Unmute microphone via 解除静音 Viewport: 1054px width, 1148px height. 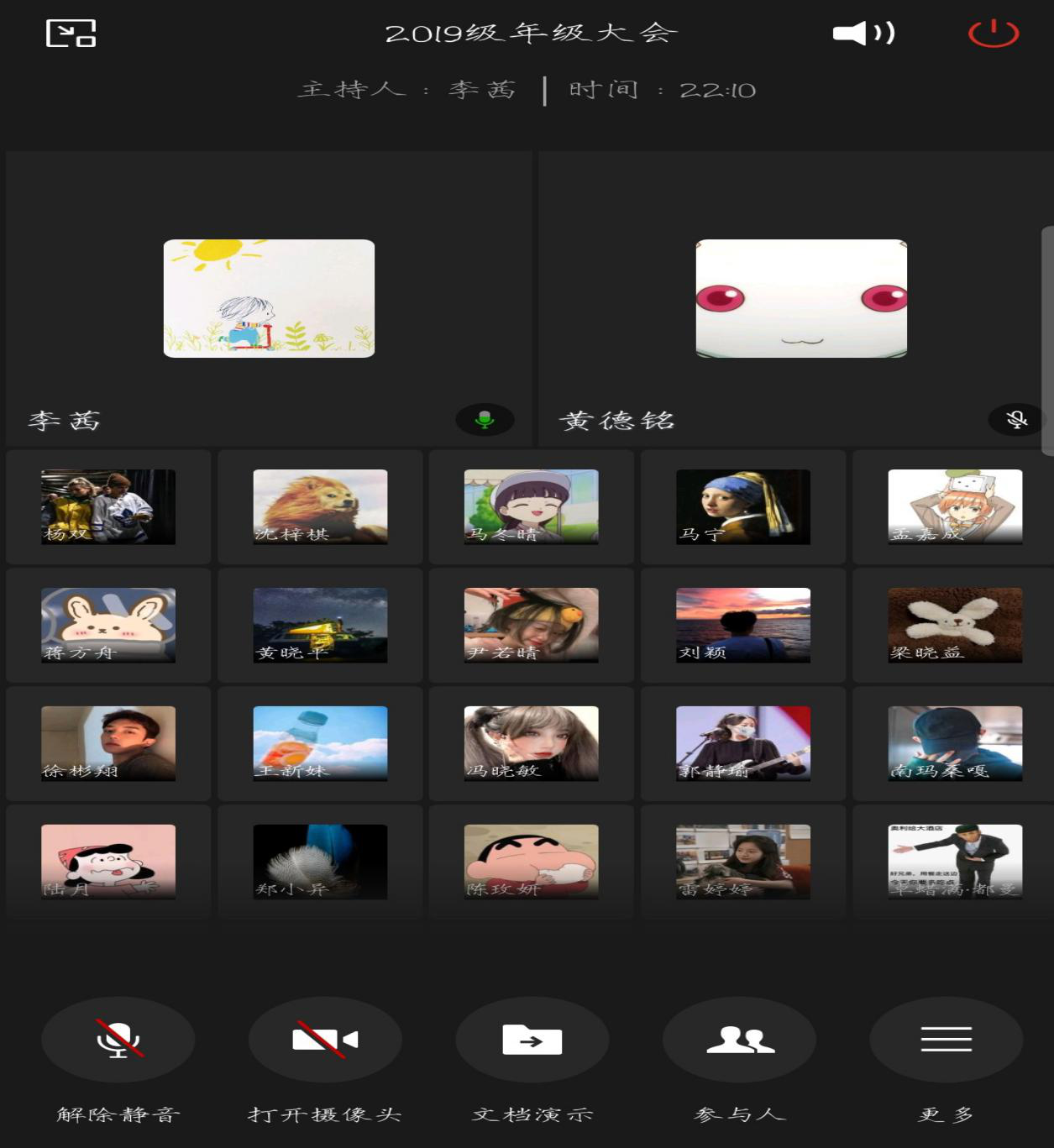click(118, 1040)
